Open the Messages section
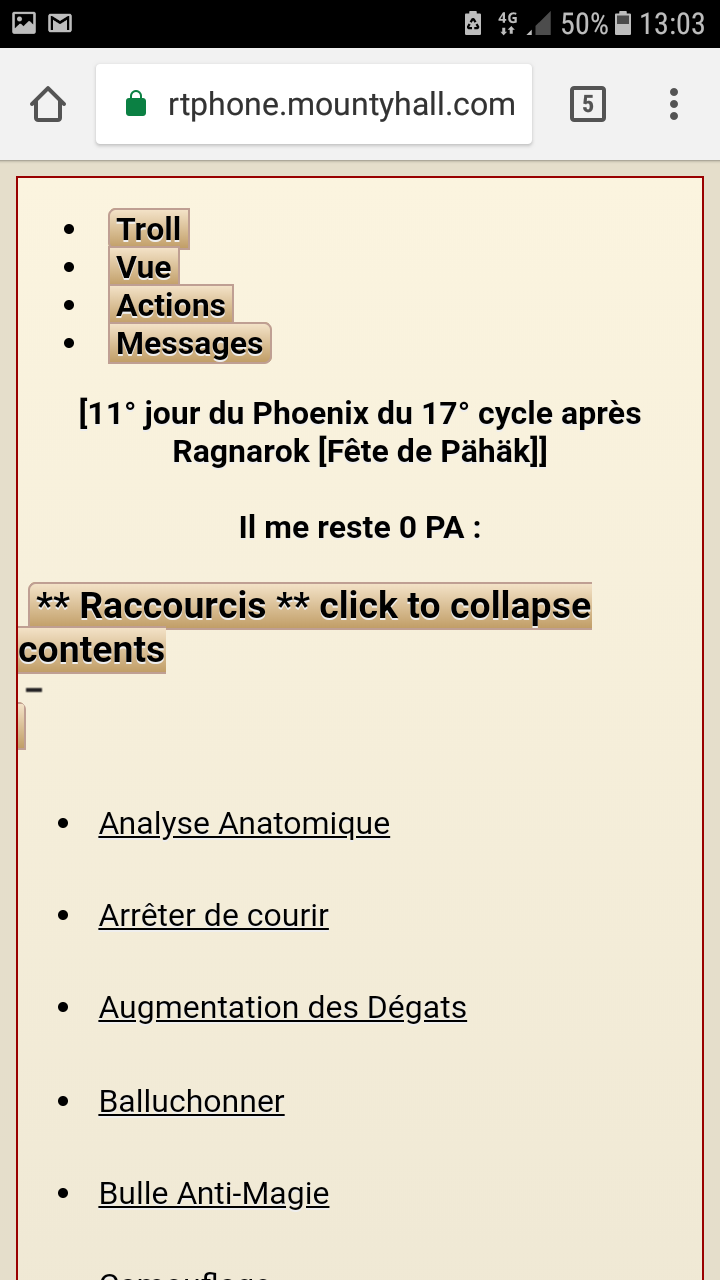The image size is (720, 1280). pyautogui.click(x=189, y=343)
